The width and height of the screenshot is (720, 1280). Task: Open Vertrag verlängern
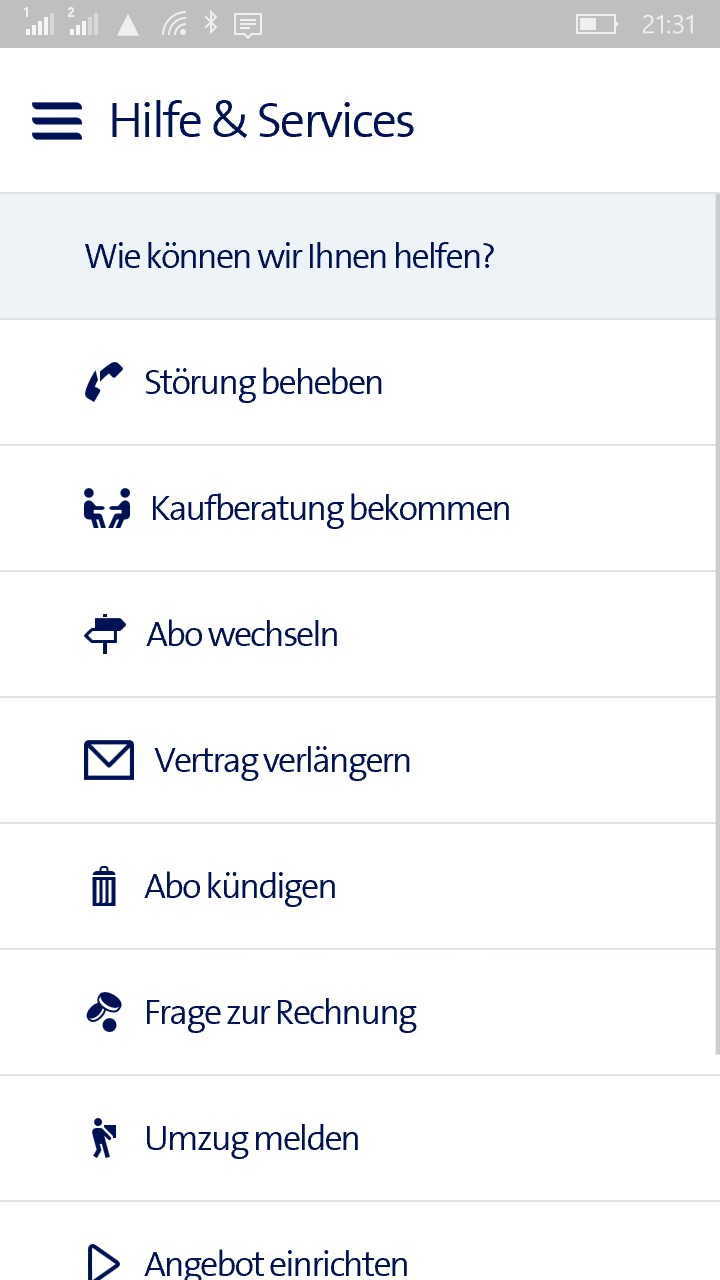[358, 761]
